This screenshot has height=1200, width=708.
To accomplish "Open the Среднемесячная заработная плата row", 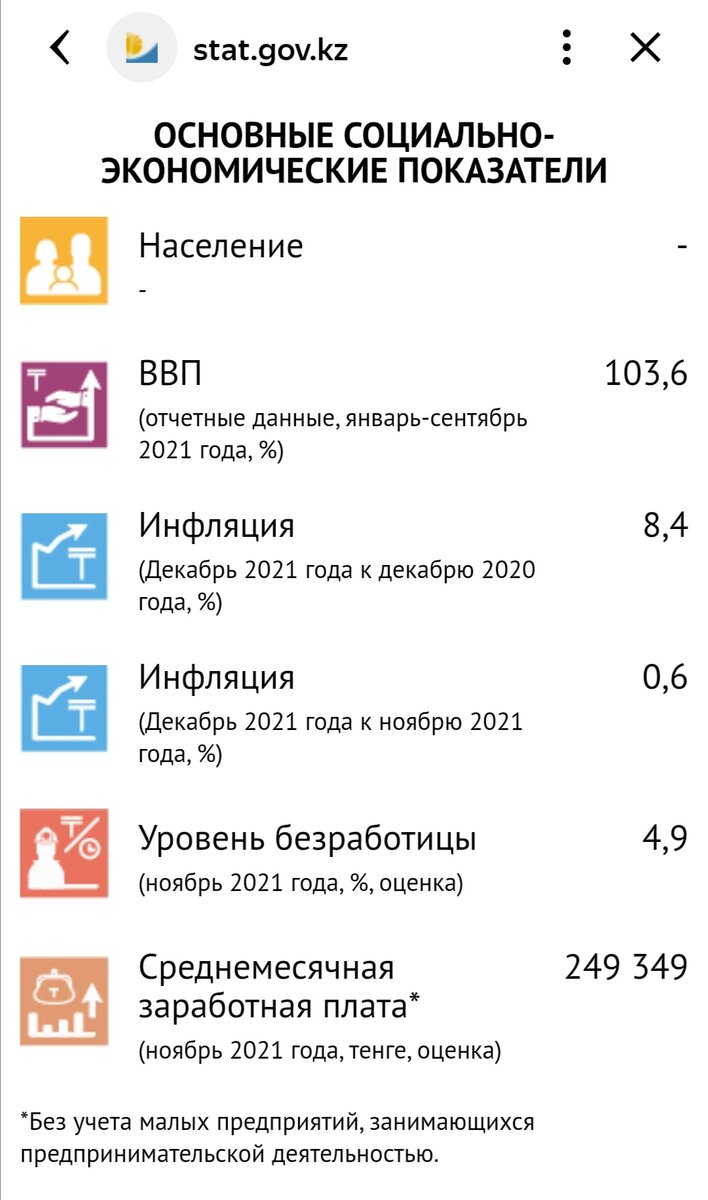I will click(x=354, y=1003).
